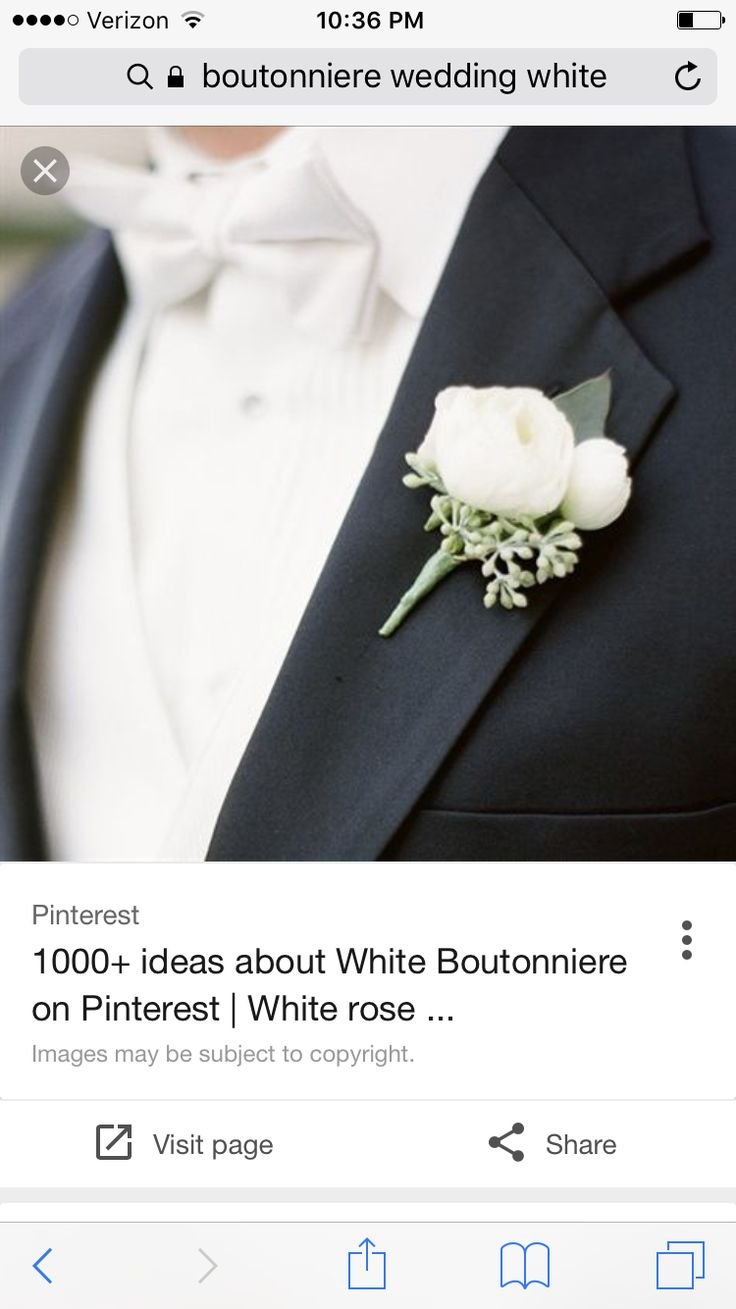
Task: Show open Safari tabs
Action: 680,1265
